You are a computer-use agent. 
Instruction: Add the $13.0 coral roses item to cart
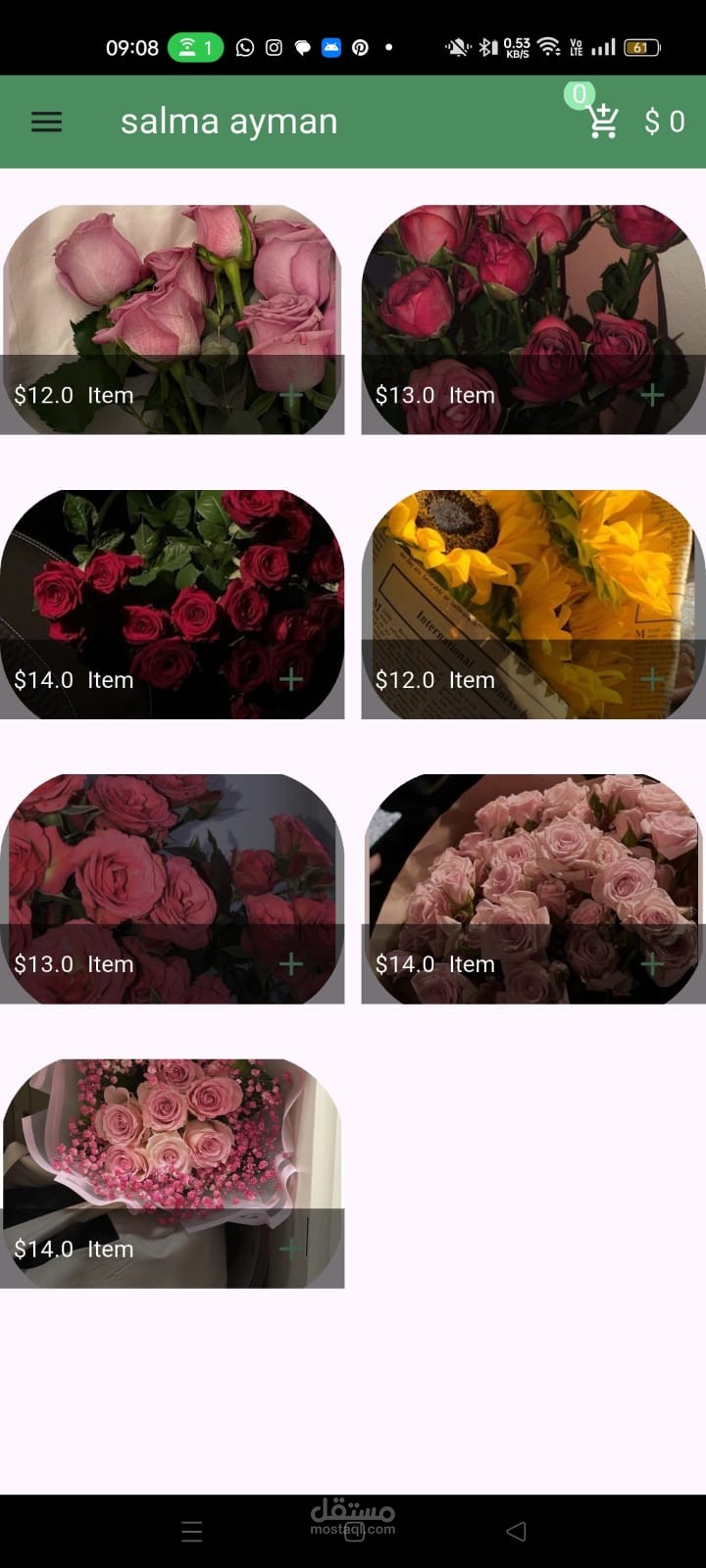tap(290, 964)
